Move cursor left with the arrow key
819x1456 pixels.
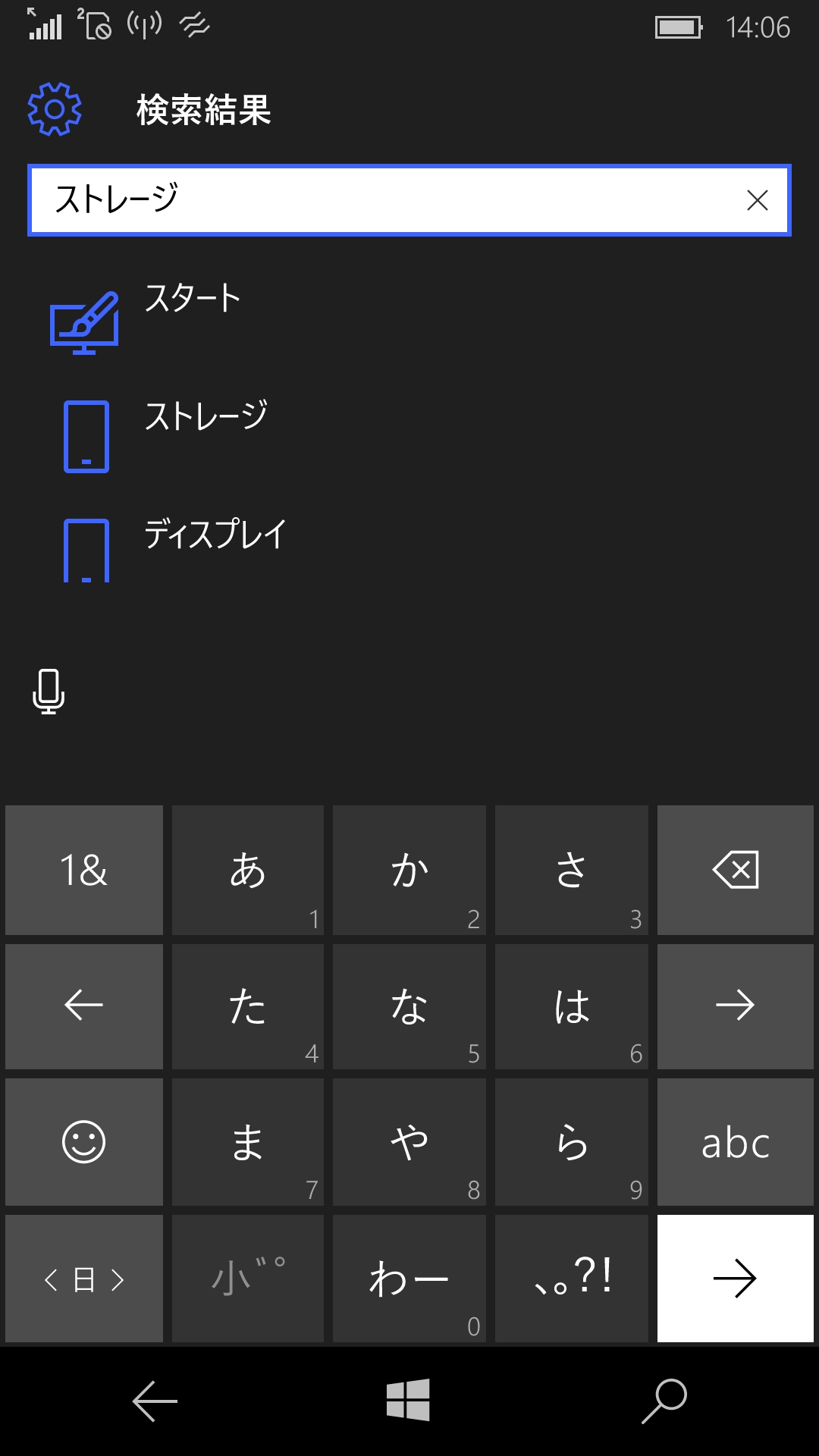(x=83, y=1006)
